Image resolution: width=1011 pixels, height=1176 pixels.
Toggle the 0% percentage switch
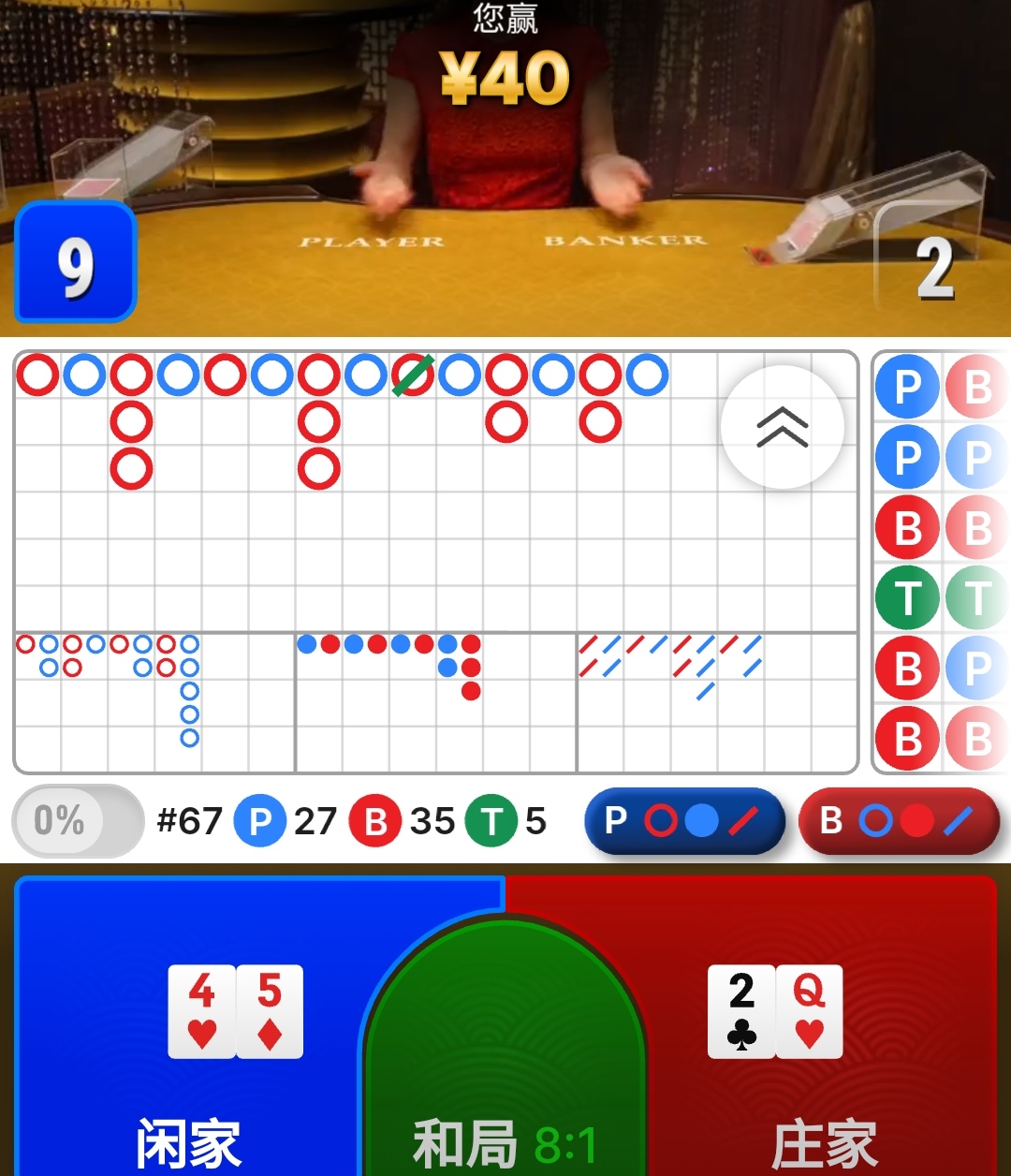click(x=77, y=821)
